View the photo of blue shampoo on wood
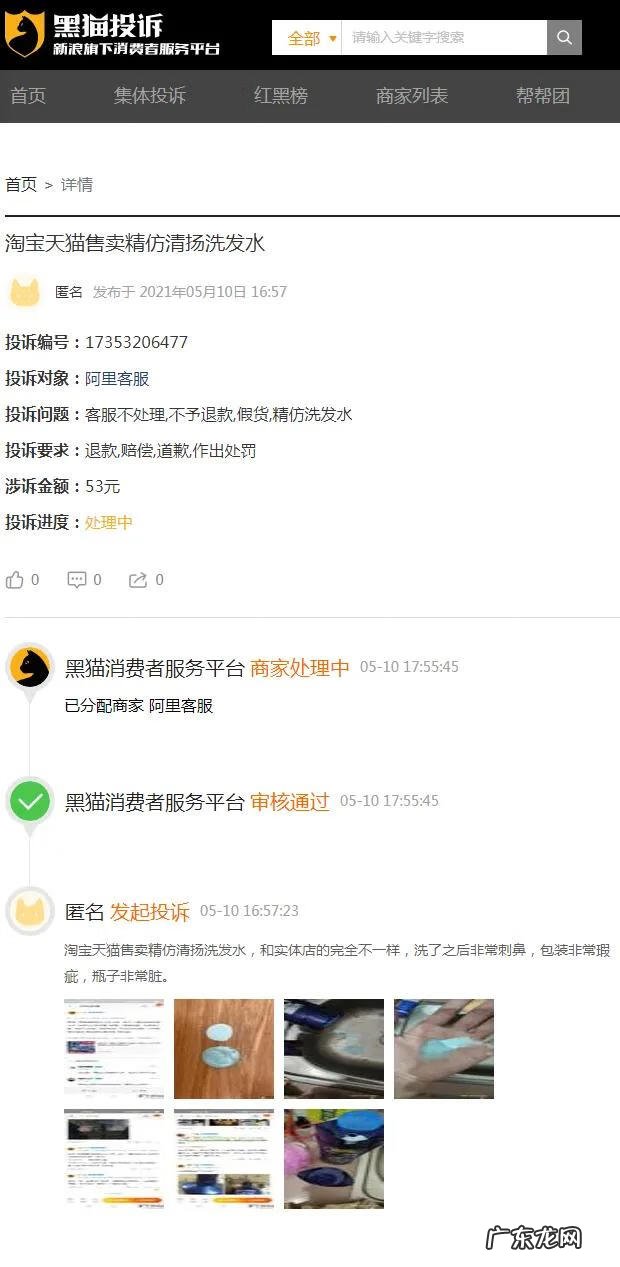The width and height of the screenshot is (620, 1267). click(x=224, y=1049)
